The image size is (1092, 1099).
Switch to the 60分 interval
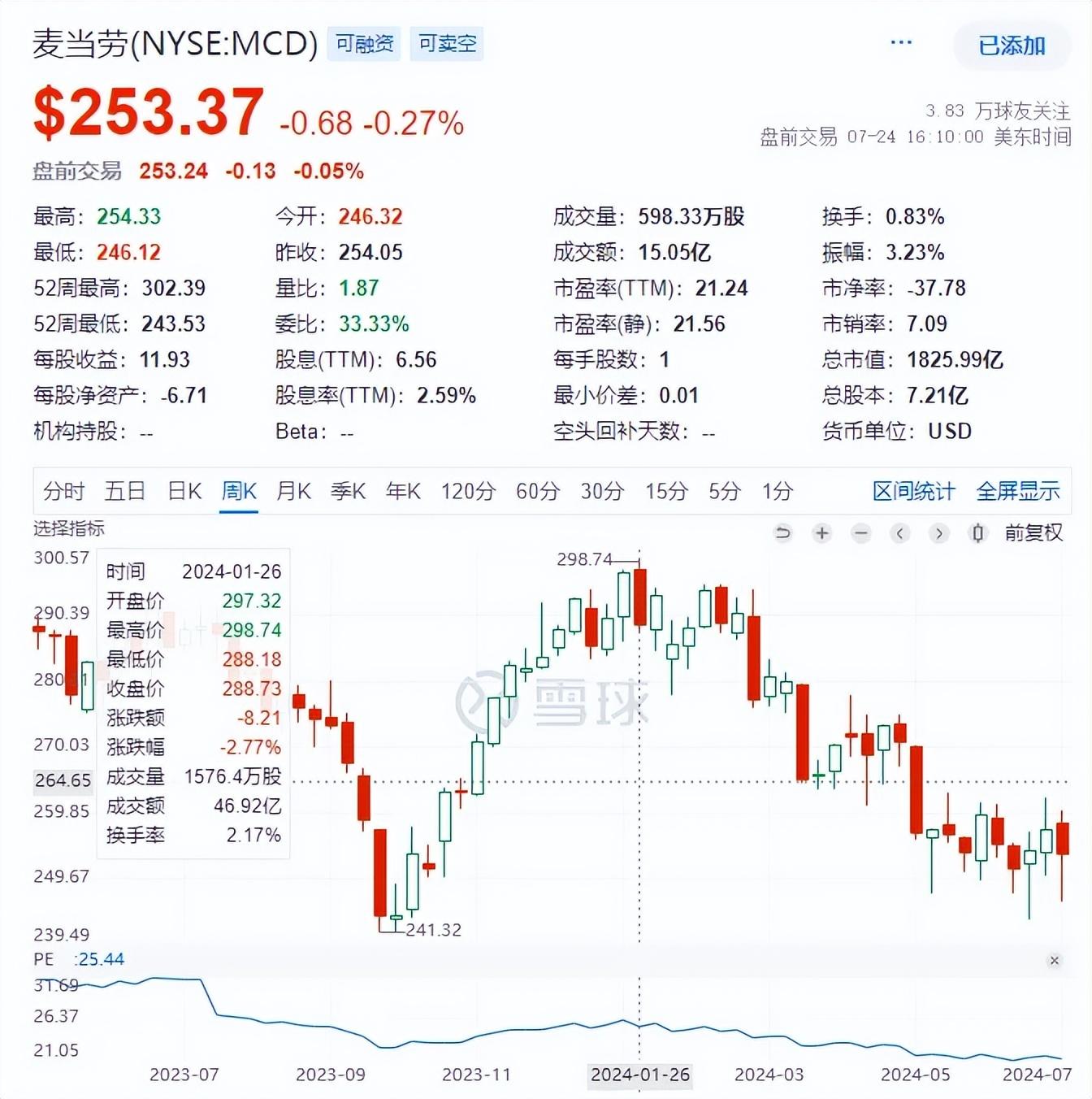coord(538,491)
